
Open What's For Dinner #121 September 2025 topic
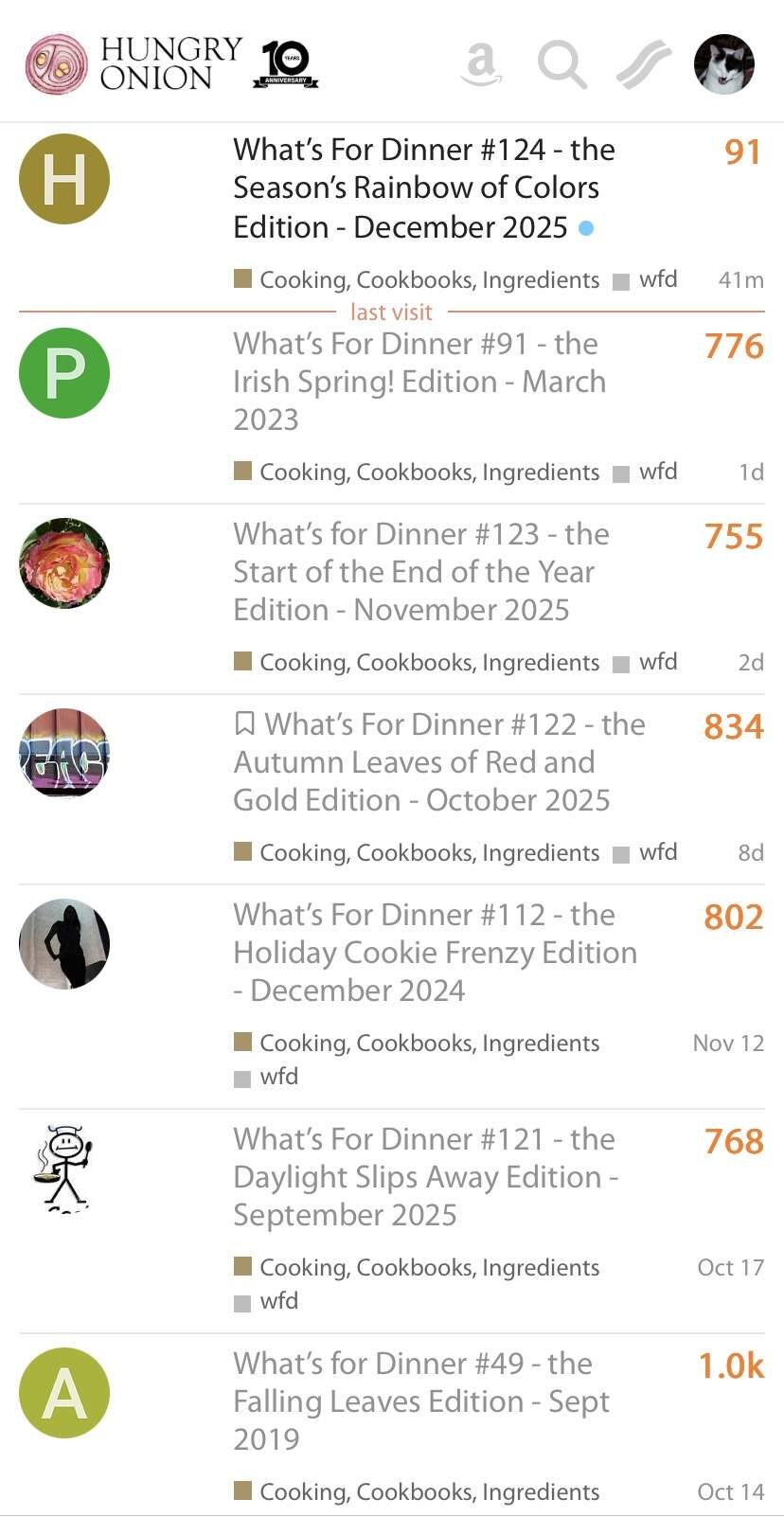click(425, 1177)
